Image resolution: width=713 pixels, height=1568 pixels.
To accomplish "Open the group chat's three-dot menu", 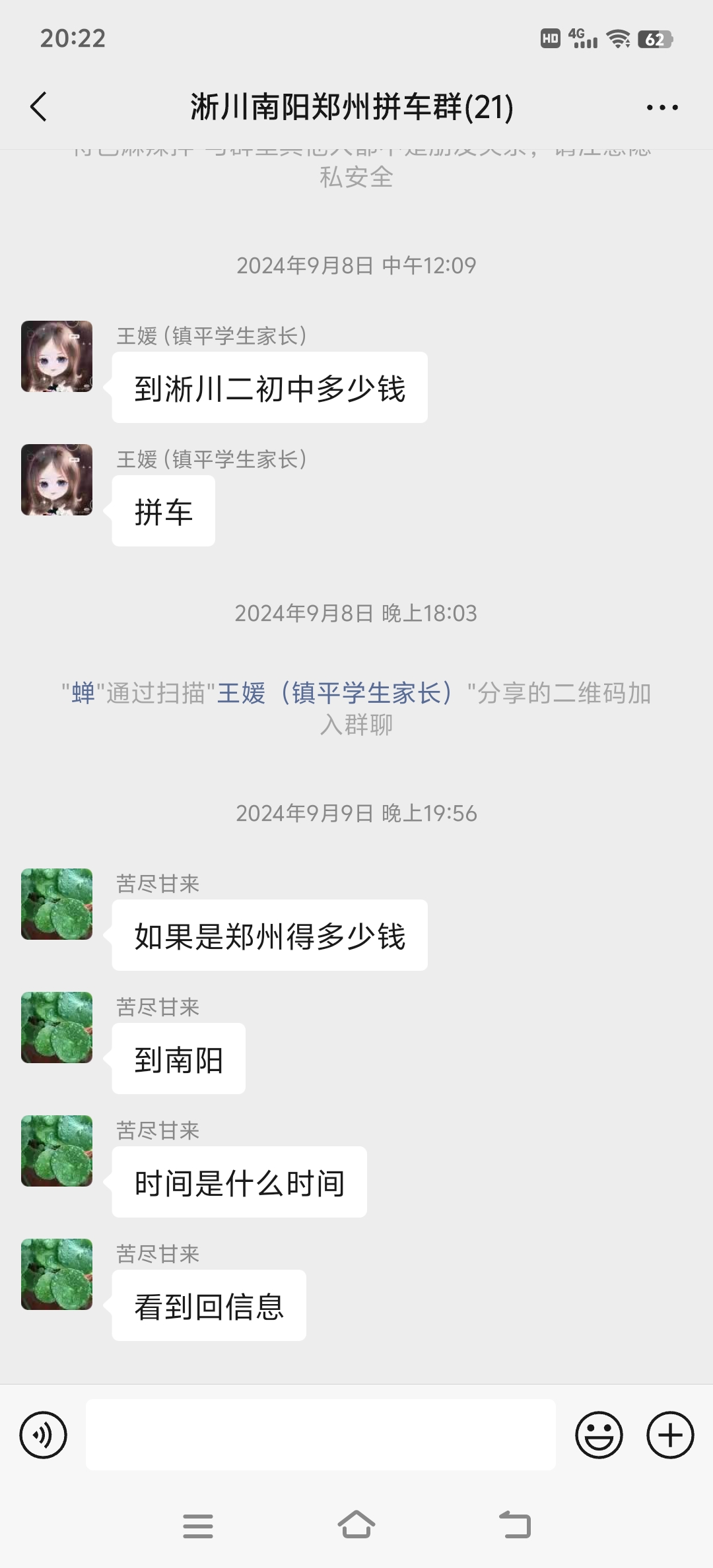I will 662,107.
